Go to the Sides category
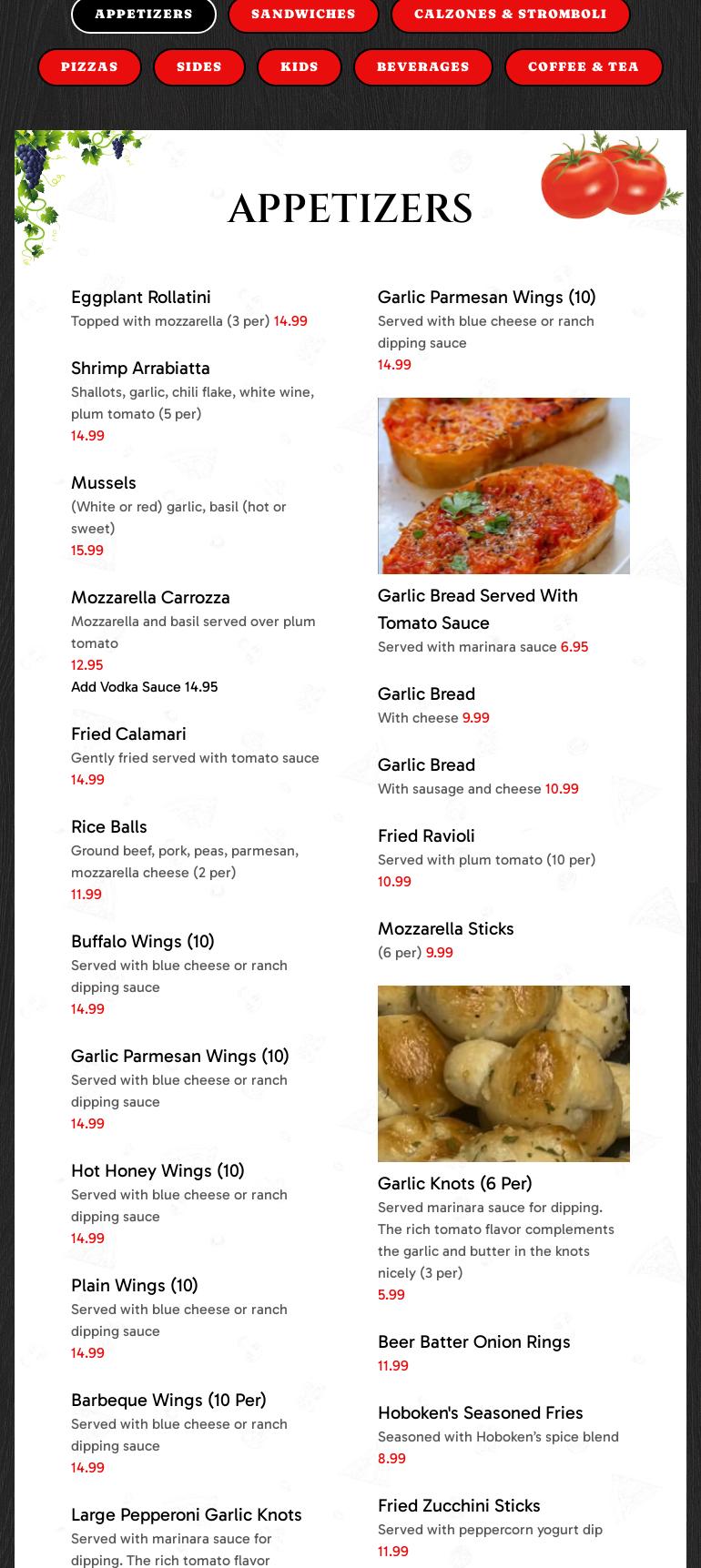 (x=199, y=67)
